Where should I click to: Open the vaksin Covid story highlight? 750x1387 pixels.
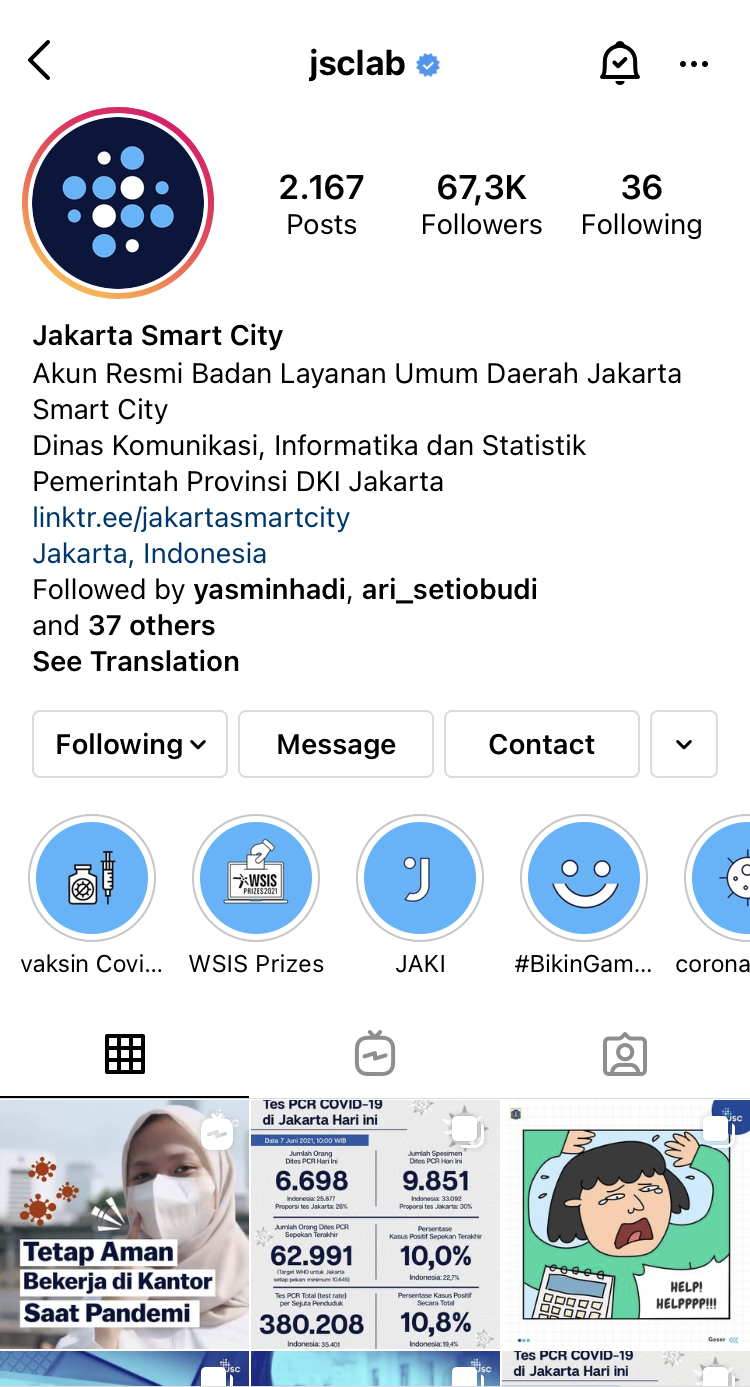tap(92, 880)
